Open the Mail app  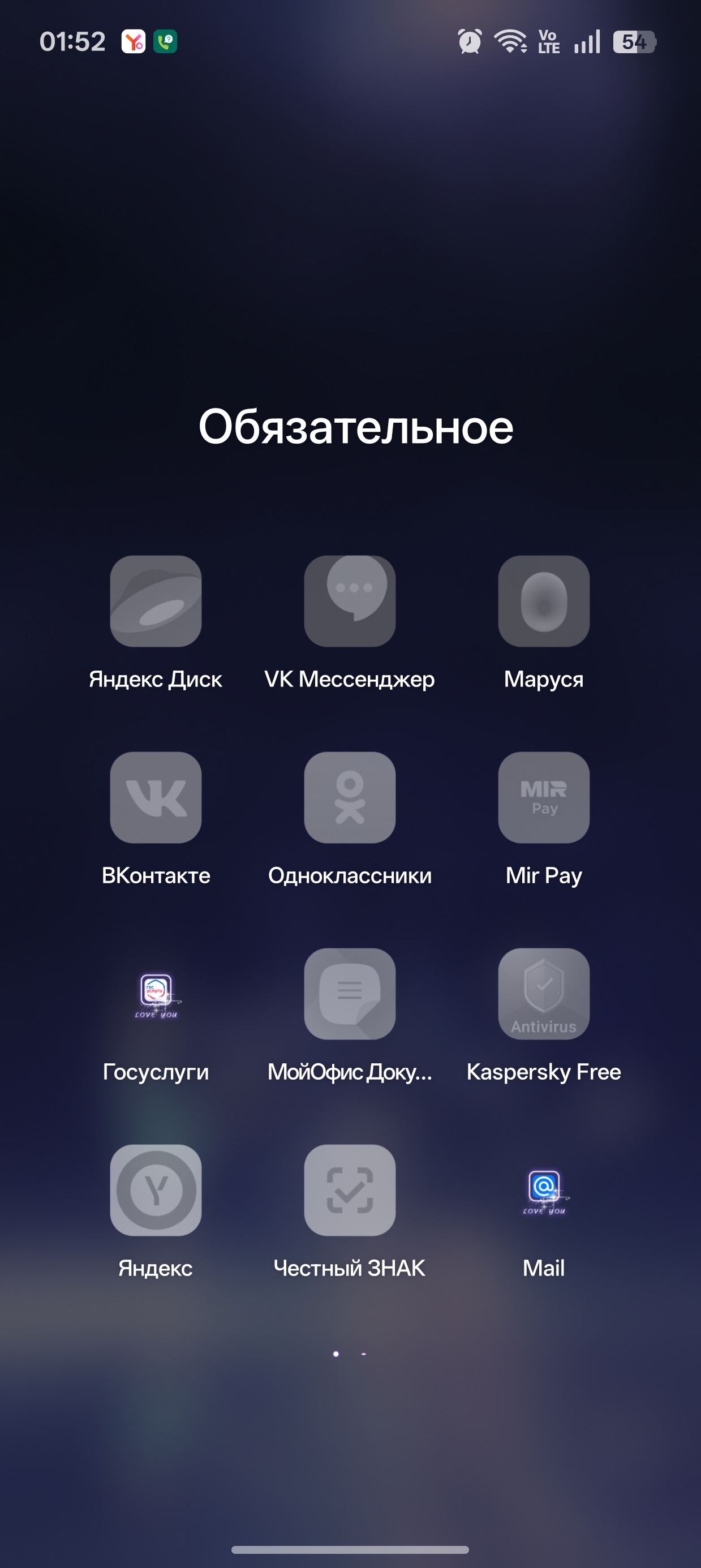pos(543,1190)
